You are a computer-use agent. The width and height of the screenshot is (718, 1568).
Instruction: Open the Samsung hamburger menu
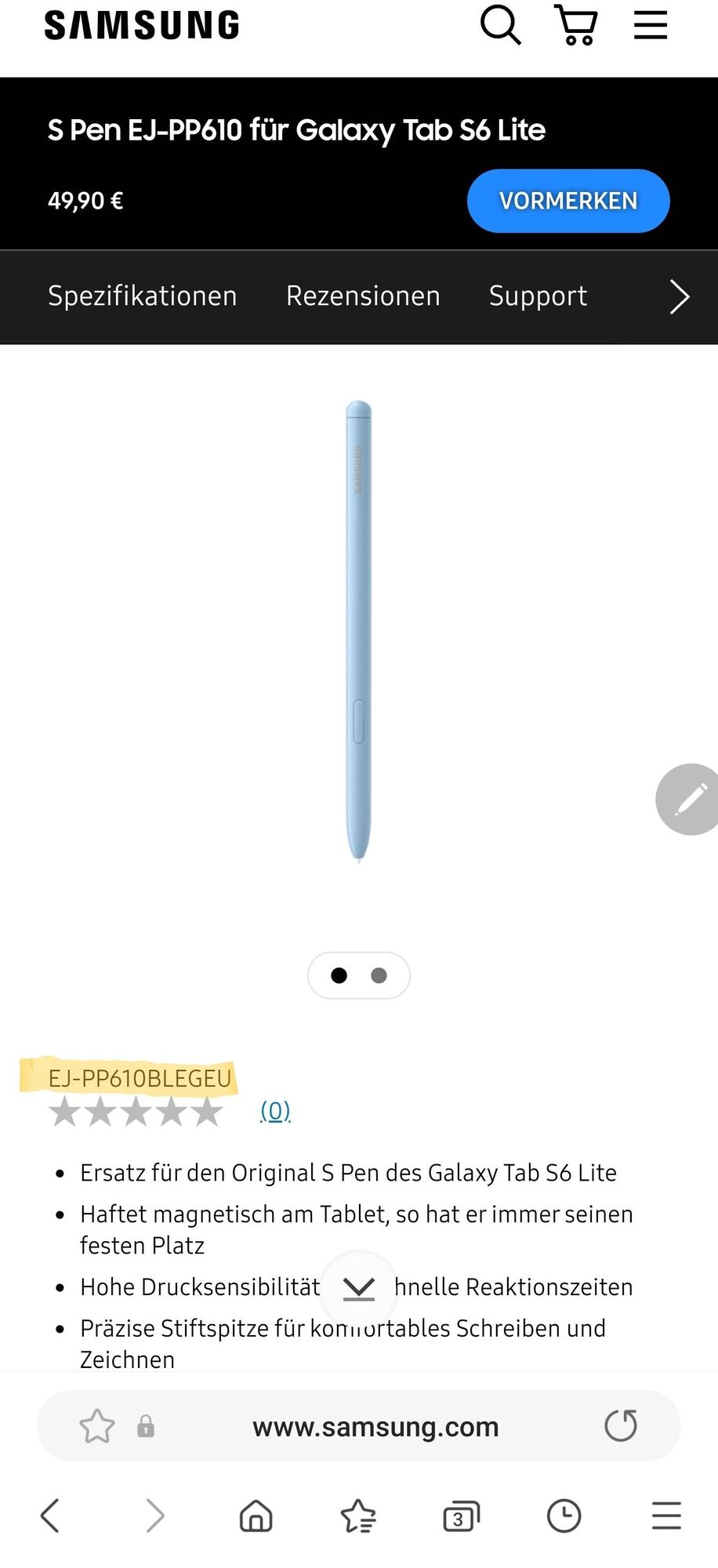650,26
